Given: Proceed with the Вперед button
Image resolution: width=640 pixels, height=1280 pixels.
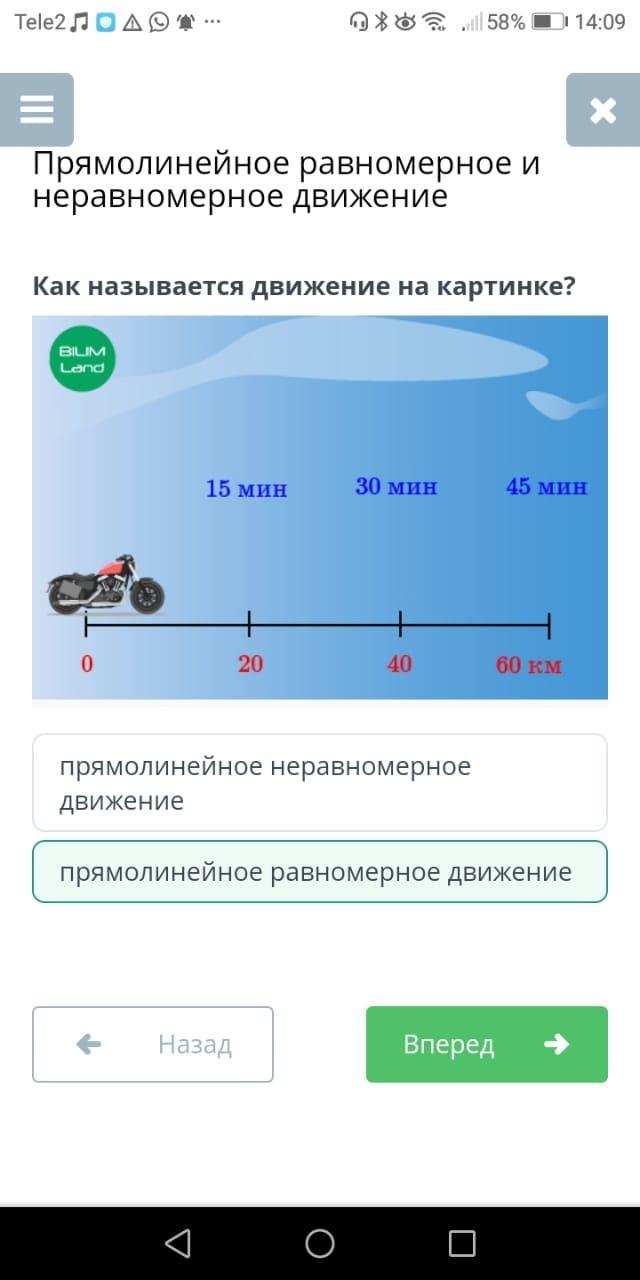Looking at the screenshot, I should click(x=486, y=1044).
